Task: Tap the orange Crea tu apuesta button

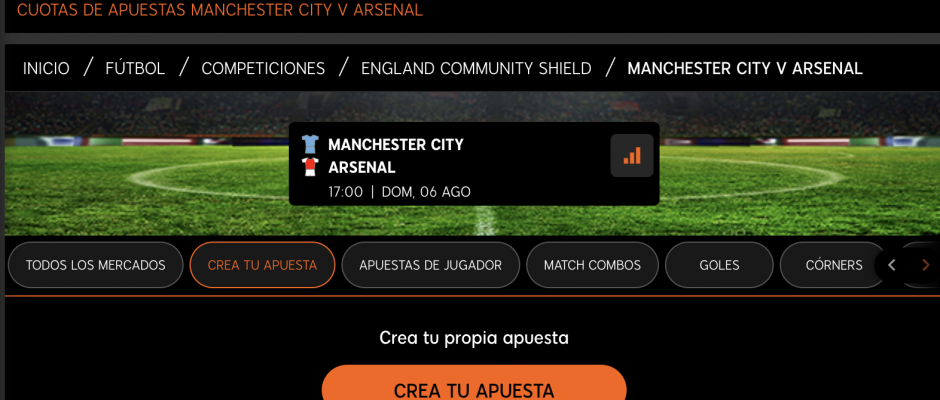Action: pyautogui.click(x=474, y=389)
